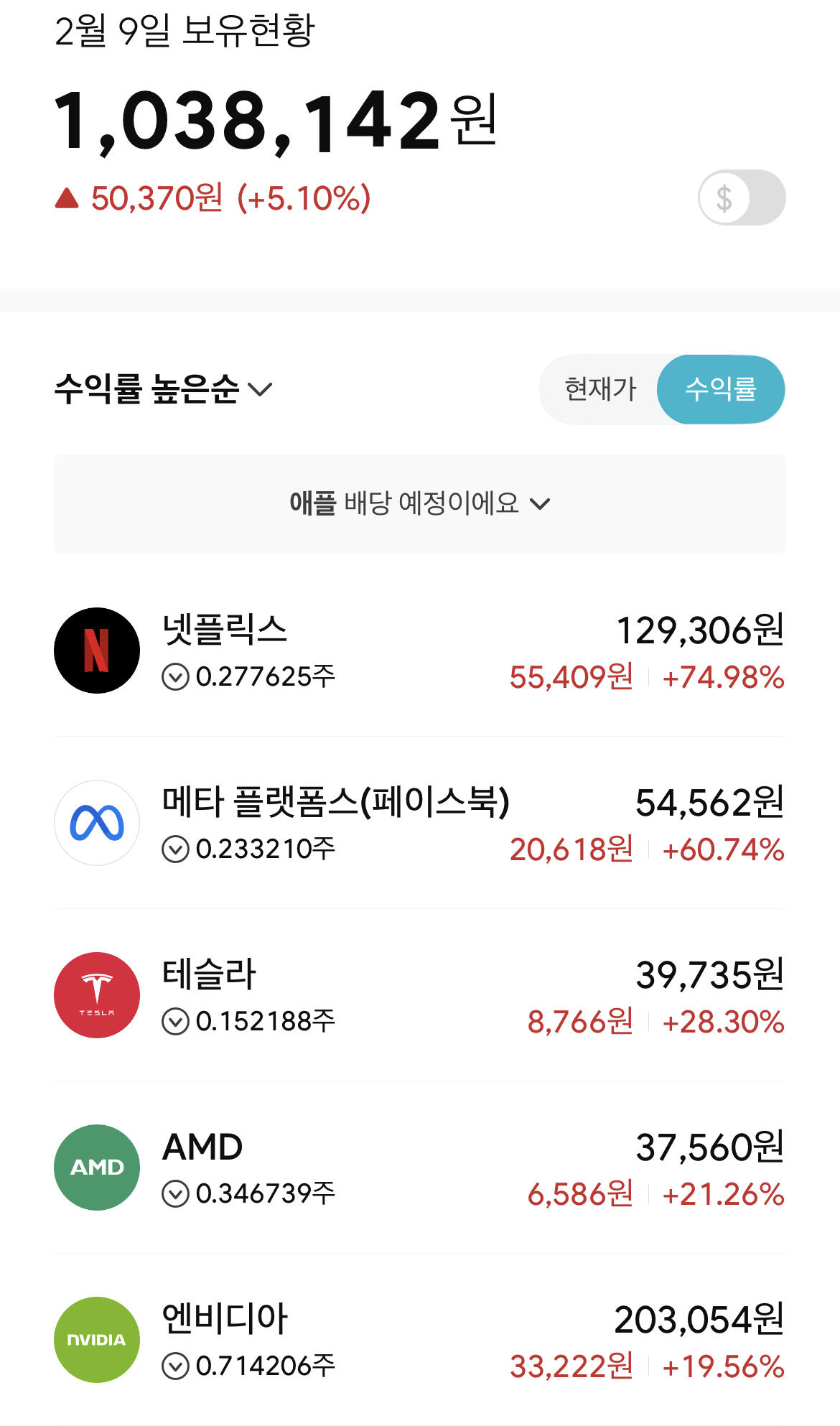Toggle the dollar currency switch
840x1426 pixels.
(x=741, y=197)
